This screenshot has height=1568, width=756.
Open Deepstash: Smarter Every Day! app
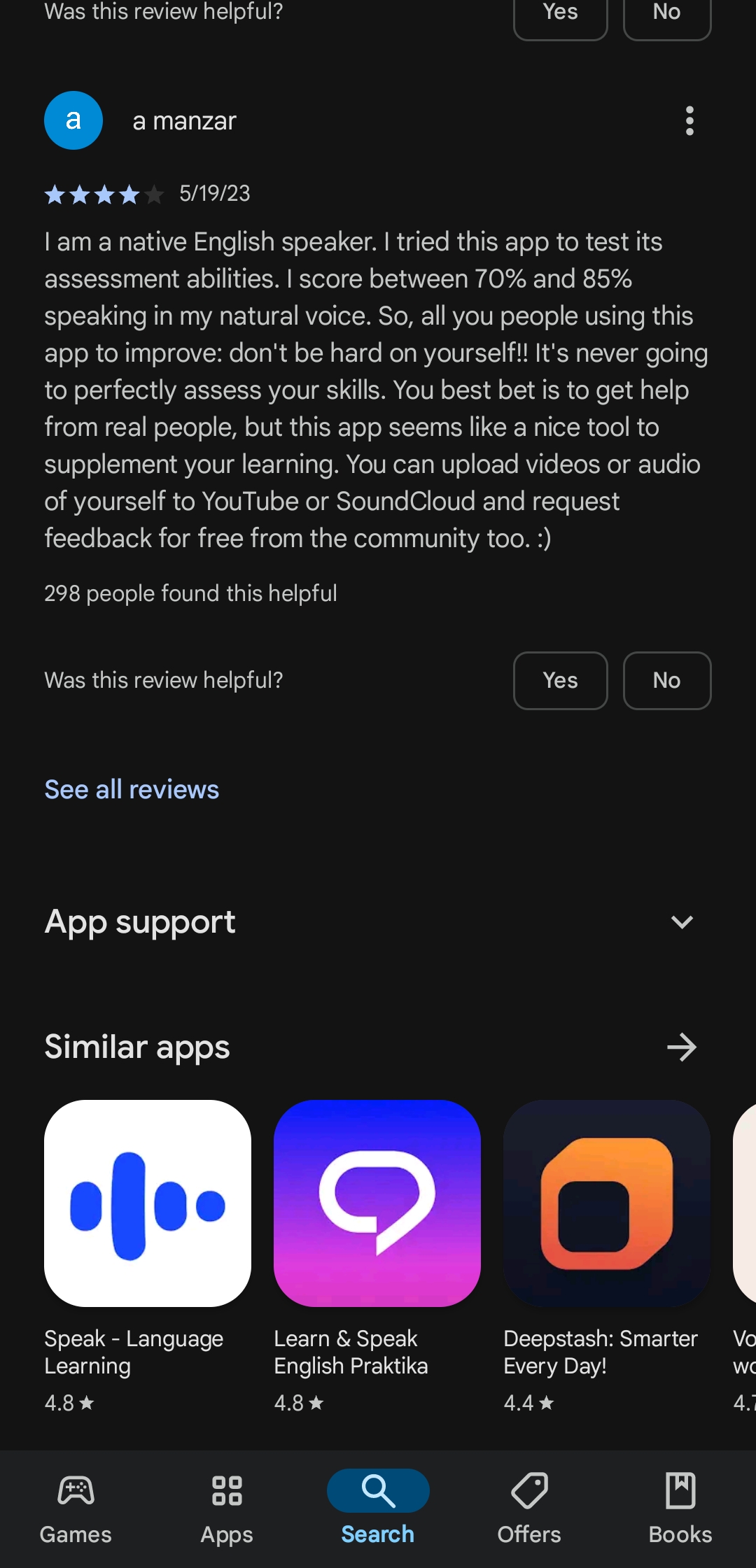tap(607, 1203)
